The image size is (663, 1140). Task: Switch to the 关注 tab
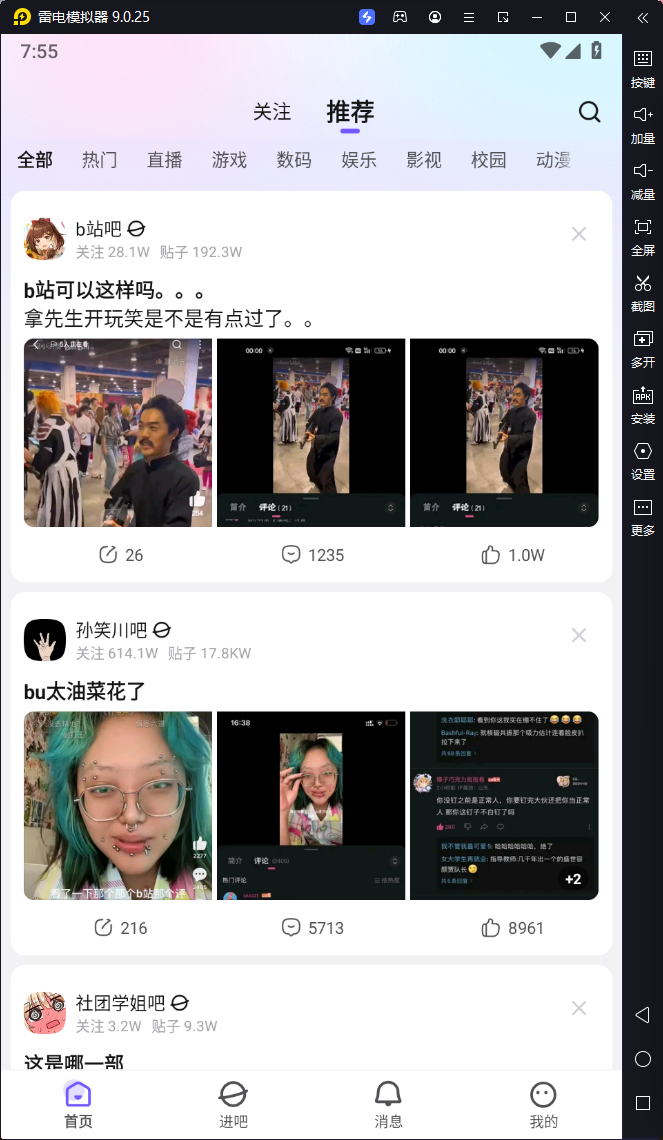272,112
